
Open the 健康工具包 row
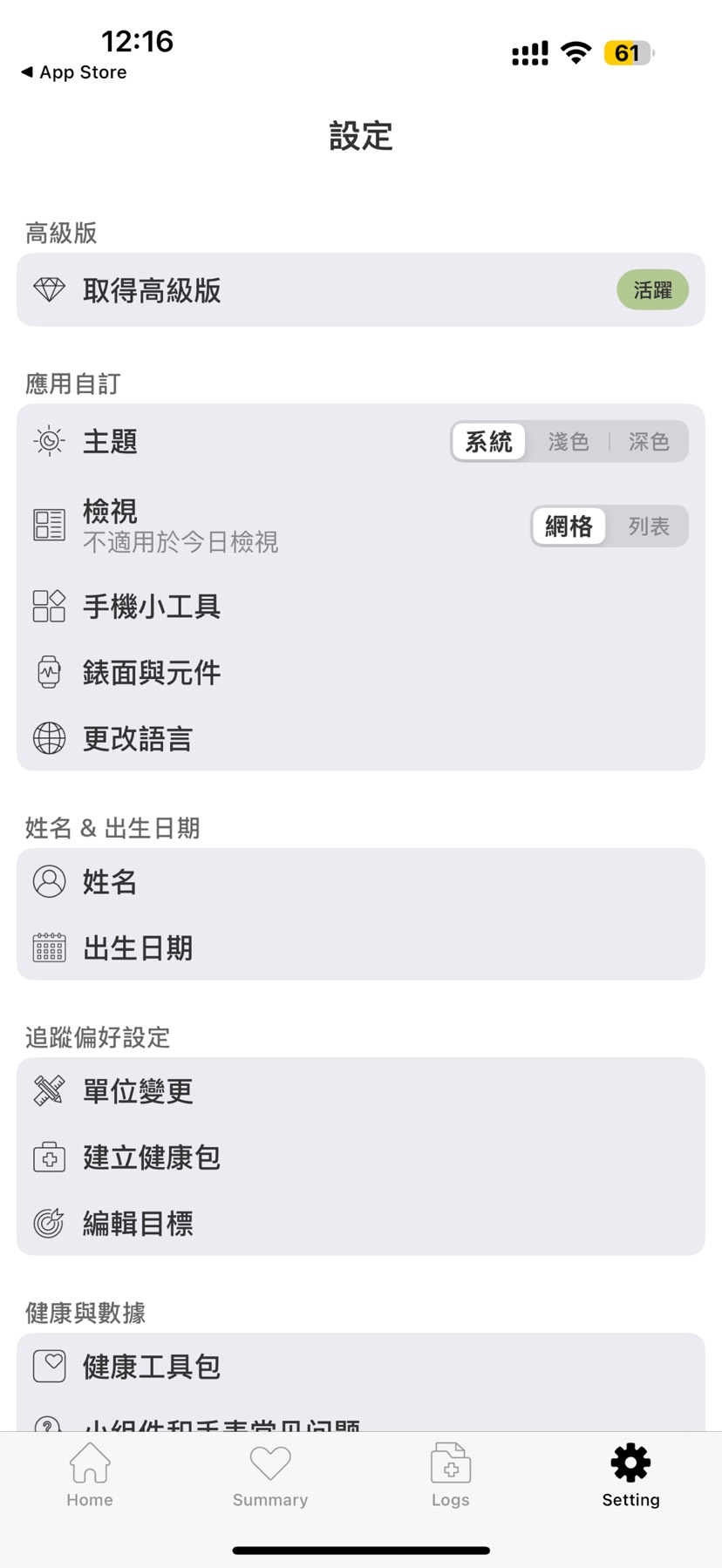click(360, 1367)
